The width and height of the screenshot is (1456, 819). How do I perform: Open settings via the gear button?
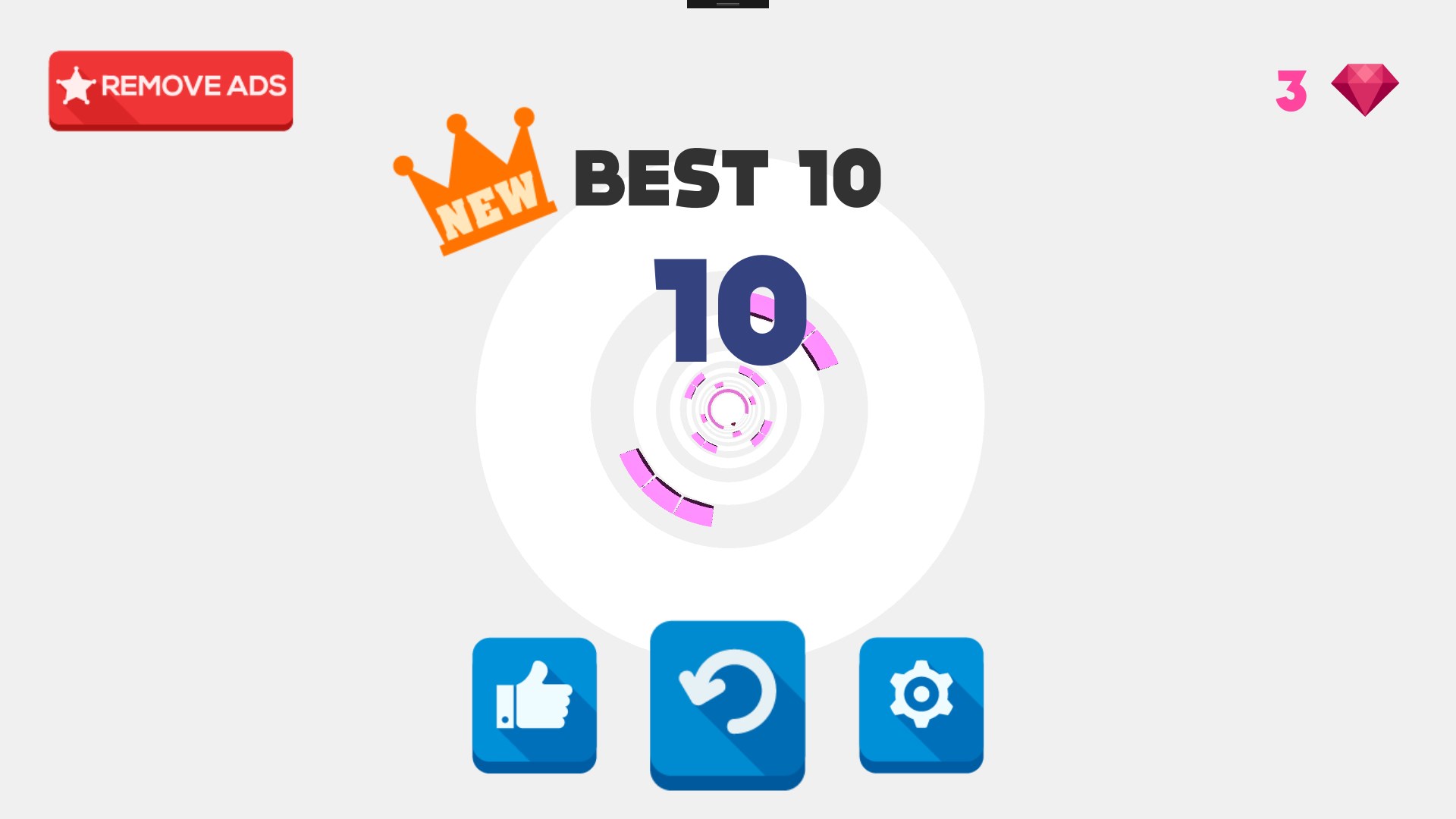coord(921,704)
